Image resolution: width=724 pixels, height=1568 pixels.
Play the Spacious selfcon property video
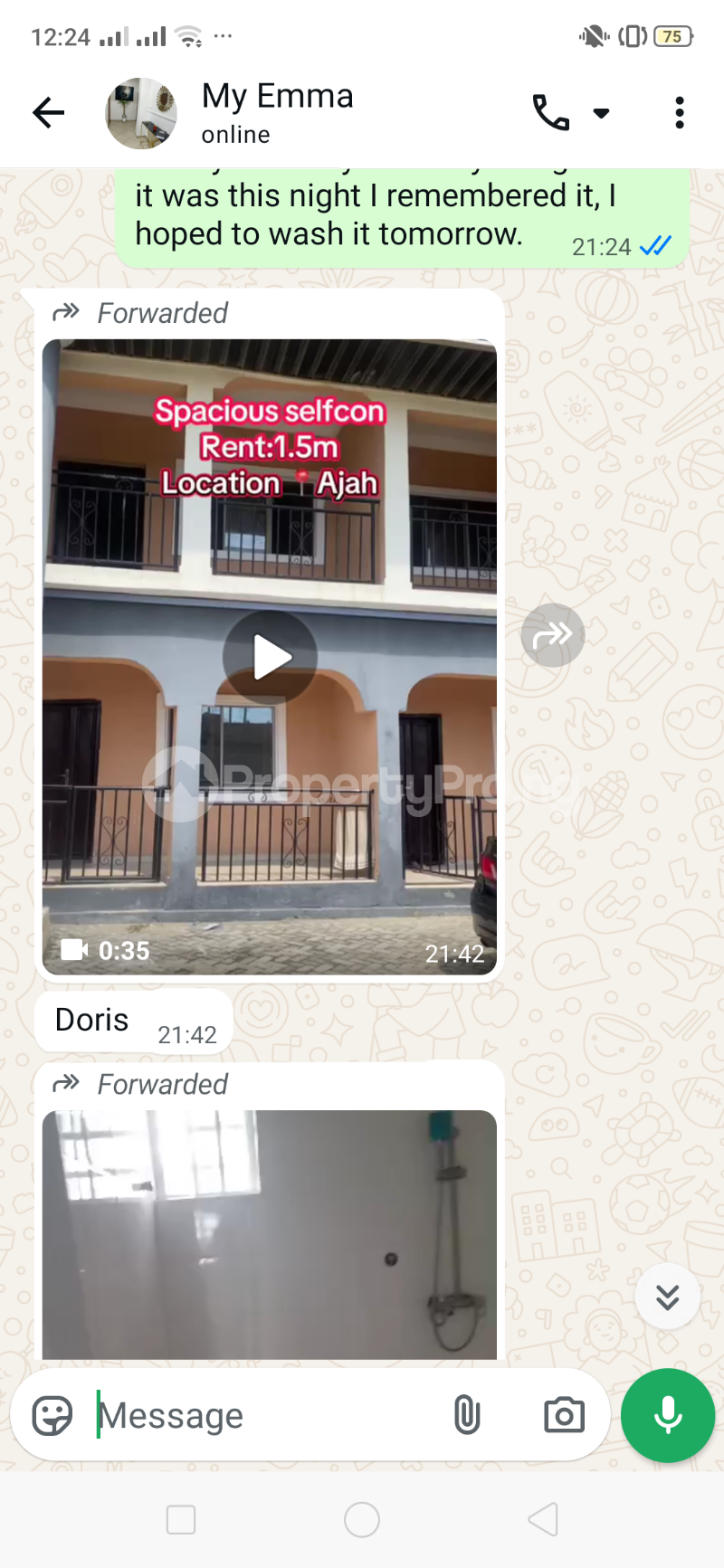269,657
